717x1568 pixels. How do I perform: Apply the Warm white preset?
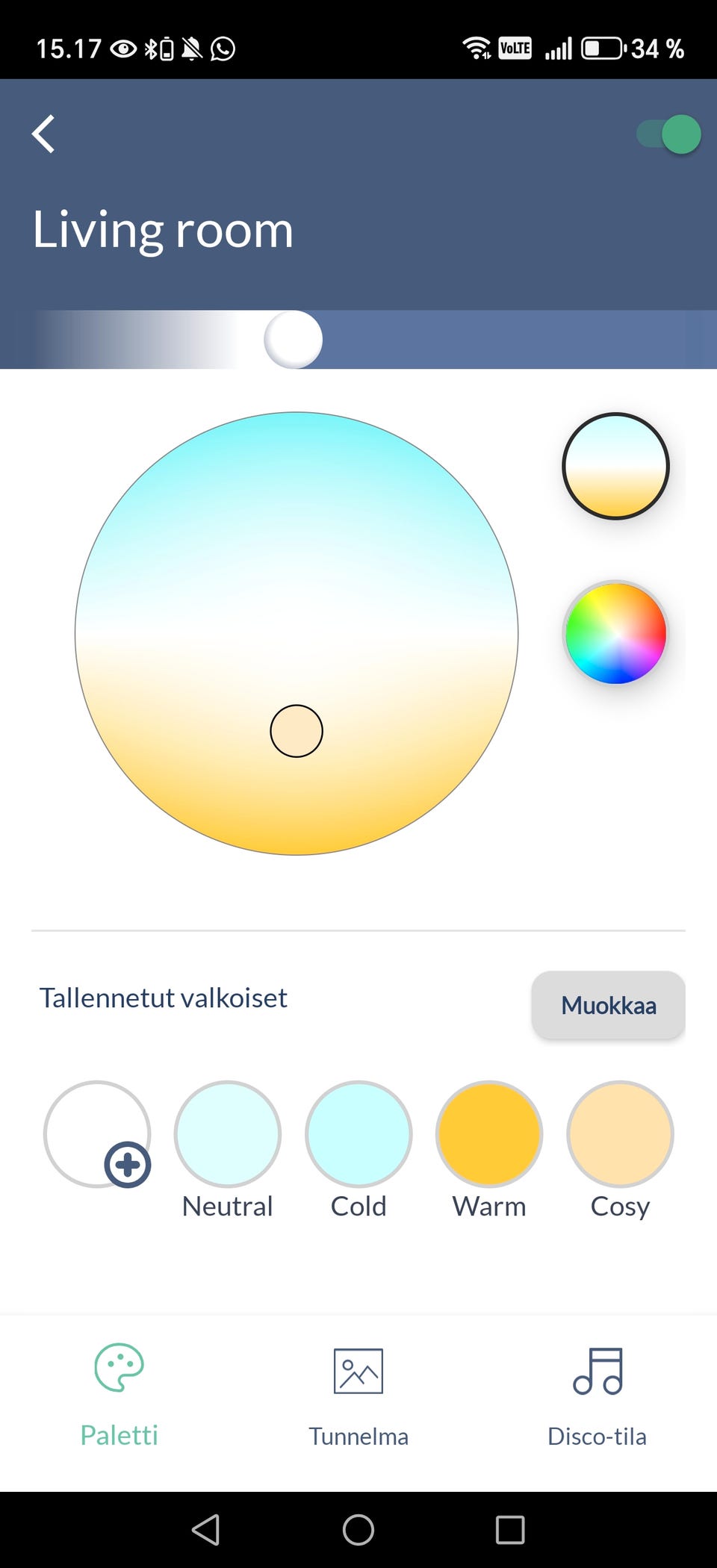point(489,1134)
